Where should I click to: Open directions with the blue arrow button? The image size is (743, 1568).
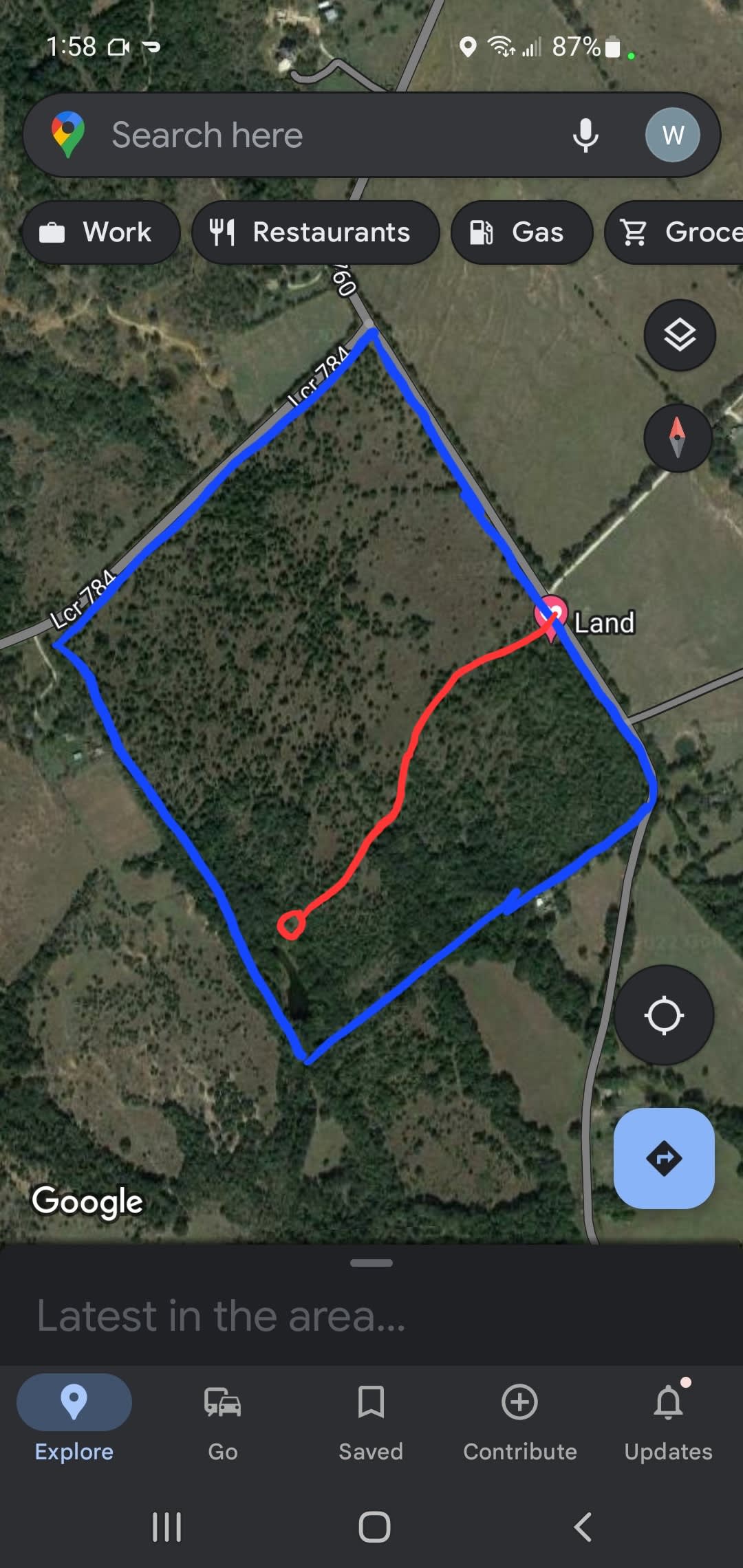pos(664,1158)
